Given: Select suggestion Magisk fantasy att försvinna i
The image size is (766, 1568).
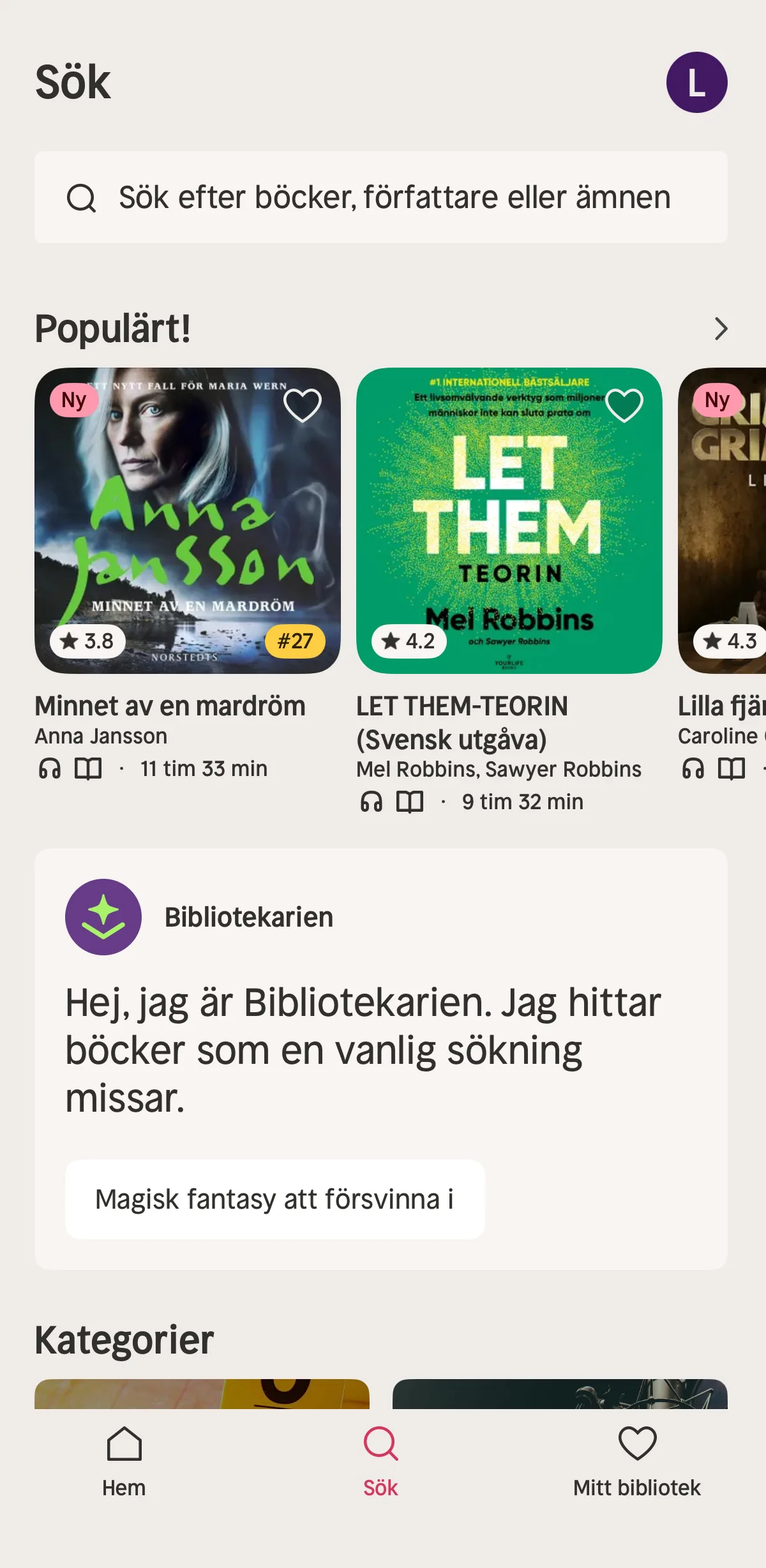Looking at the screenshot, I should [274, 1200].
